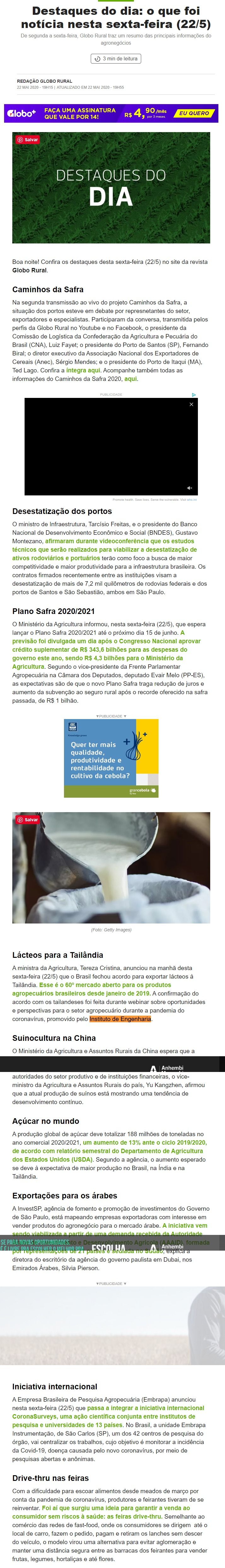Tap the 3 min de leitura chip

pos(116,59)
